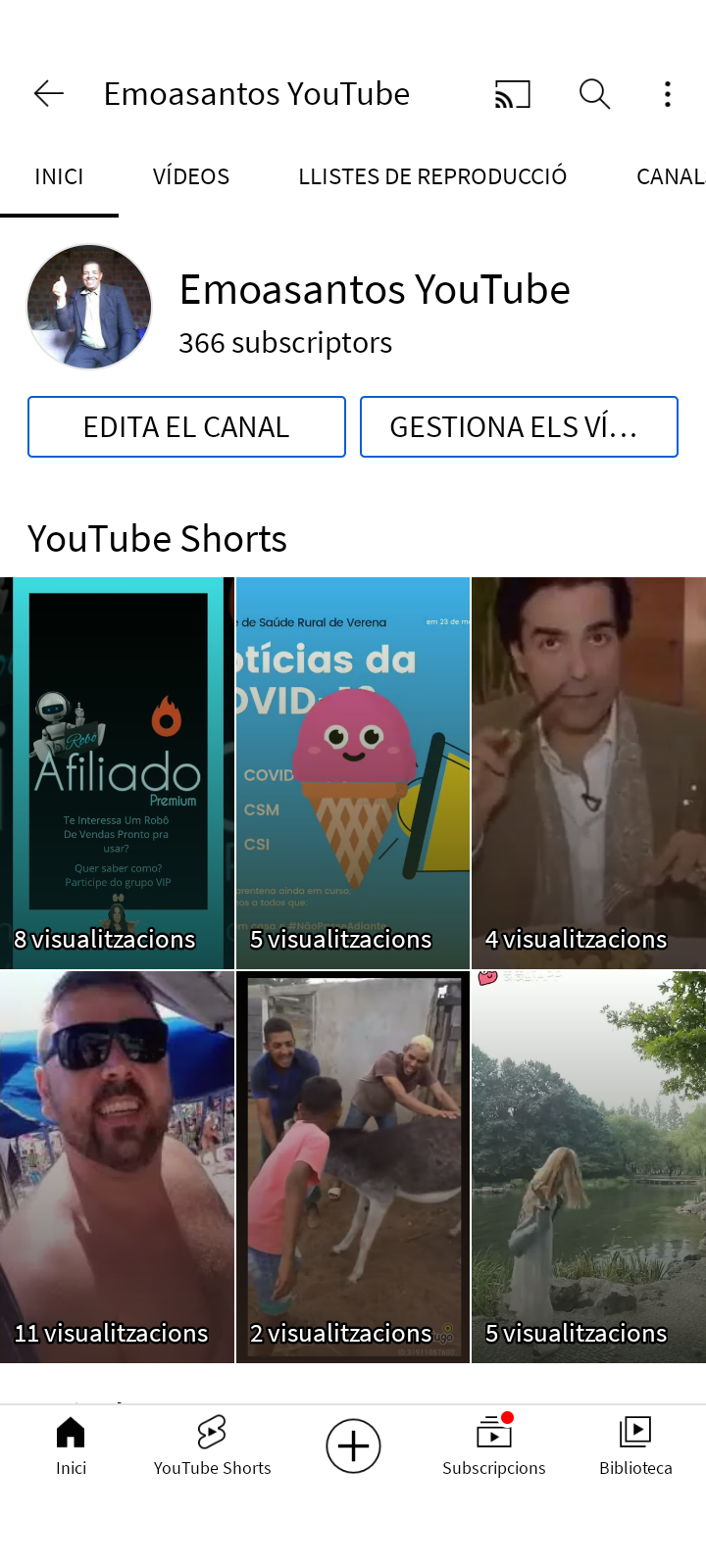Image resolution: width=706 pixels, height=1568 pixels.
Task: Open the Robô Afiliado Premium short
Action: [118, 772]
